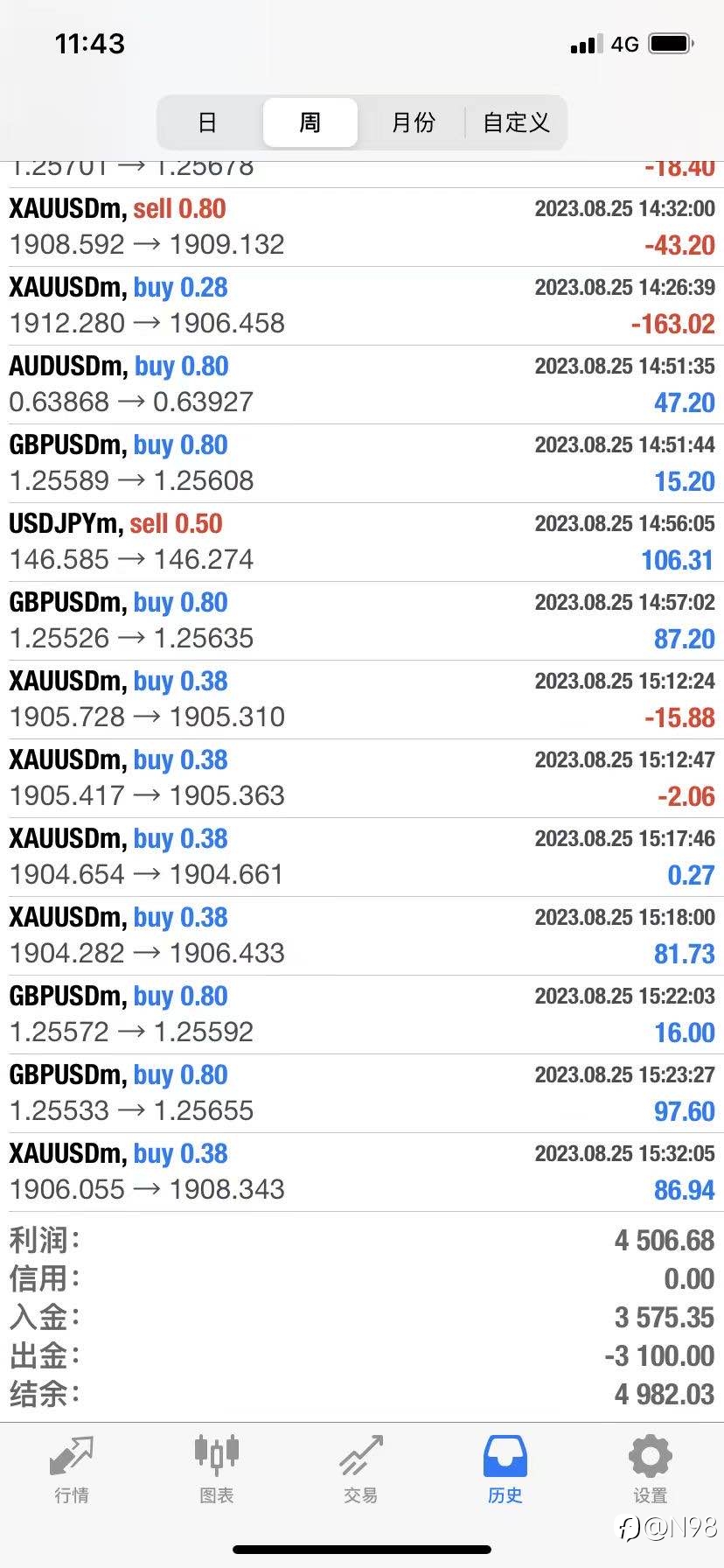View the GBPUSDm trade closed at 14:57:02
This screenshot has width=724, height=1568.
(362, 621)
